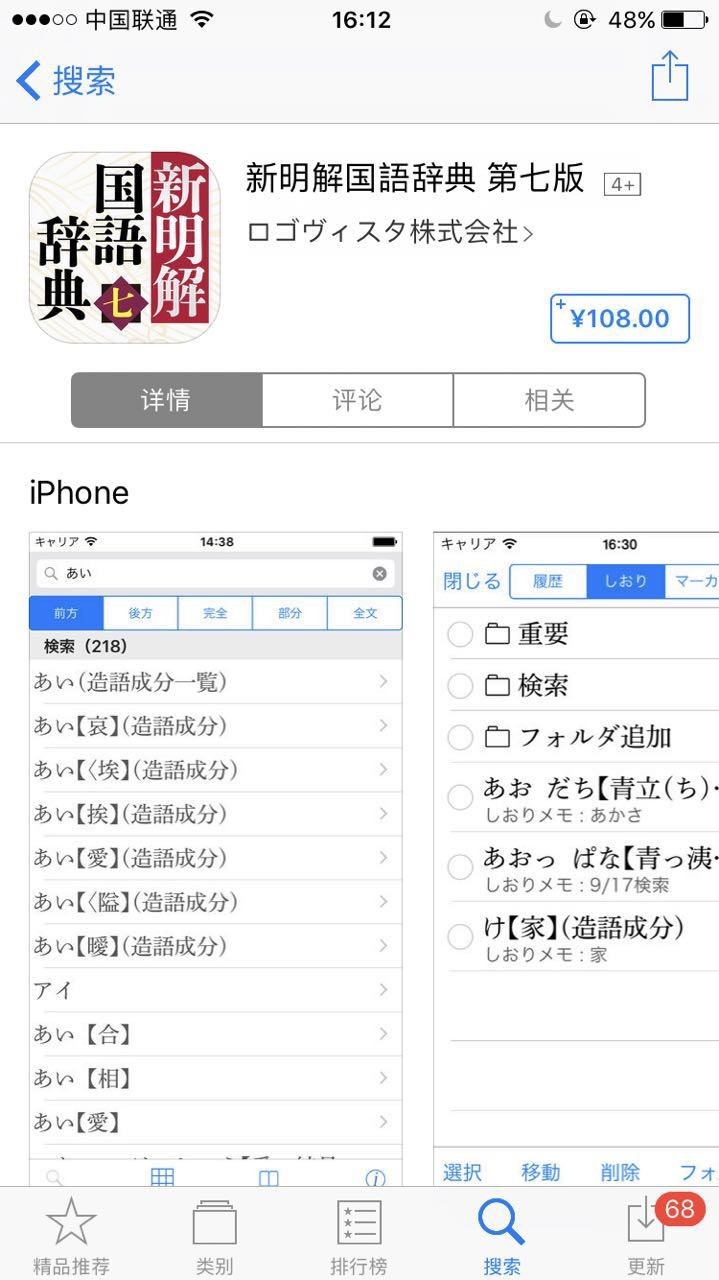719x1280 pixels.
Task: Open the 排行榜 tab
Action: tap(358, 1236)
